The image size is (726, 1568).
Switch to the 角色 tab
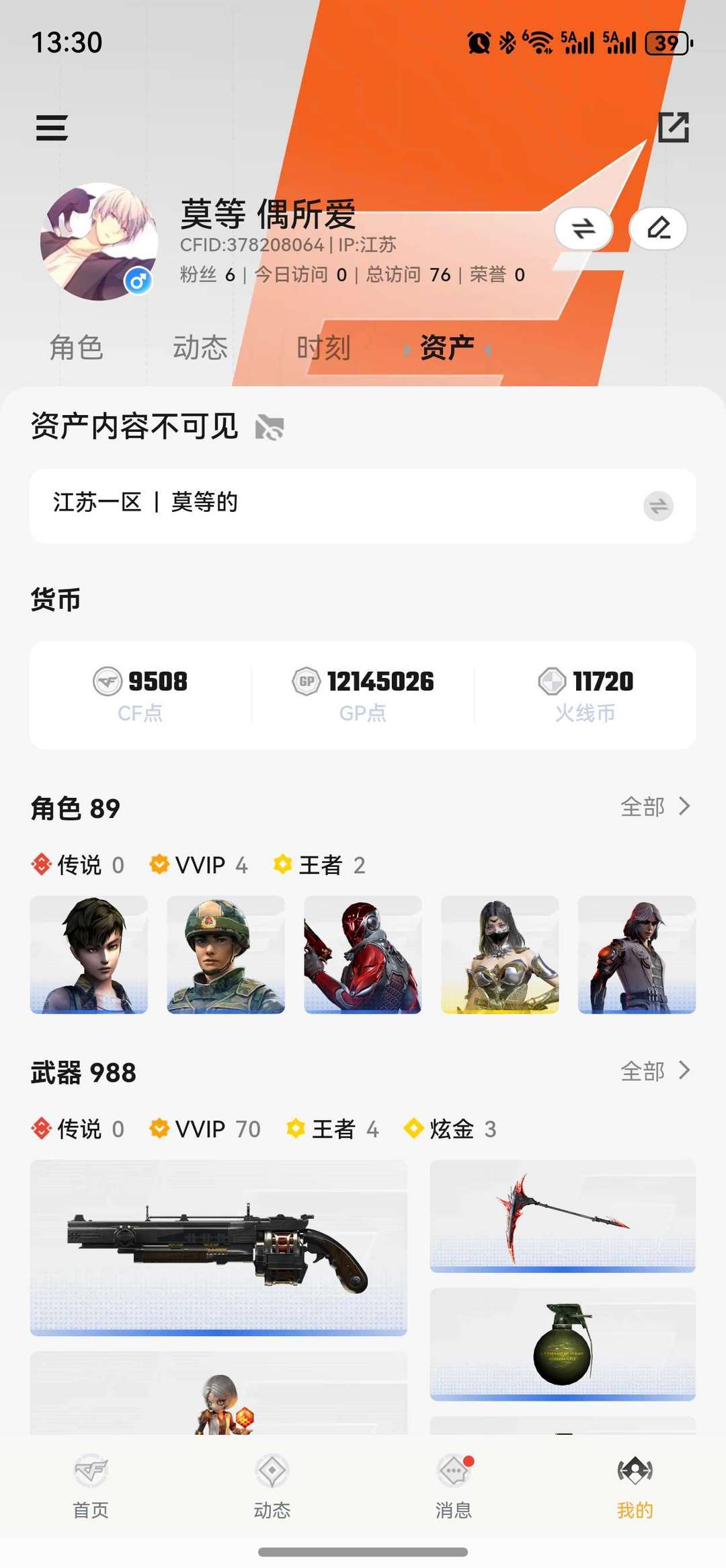[x=75, y=348]
